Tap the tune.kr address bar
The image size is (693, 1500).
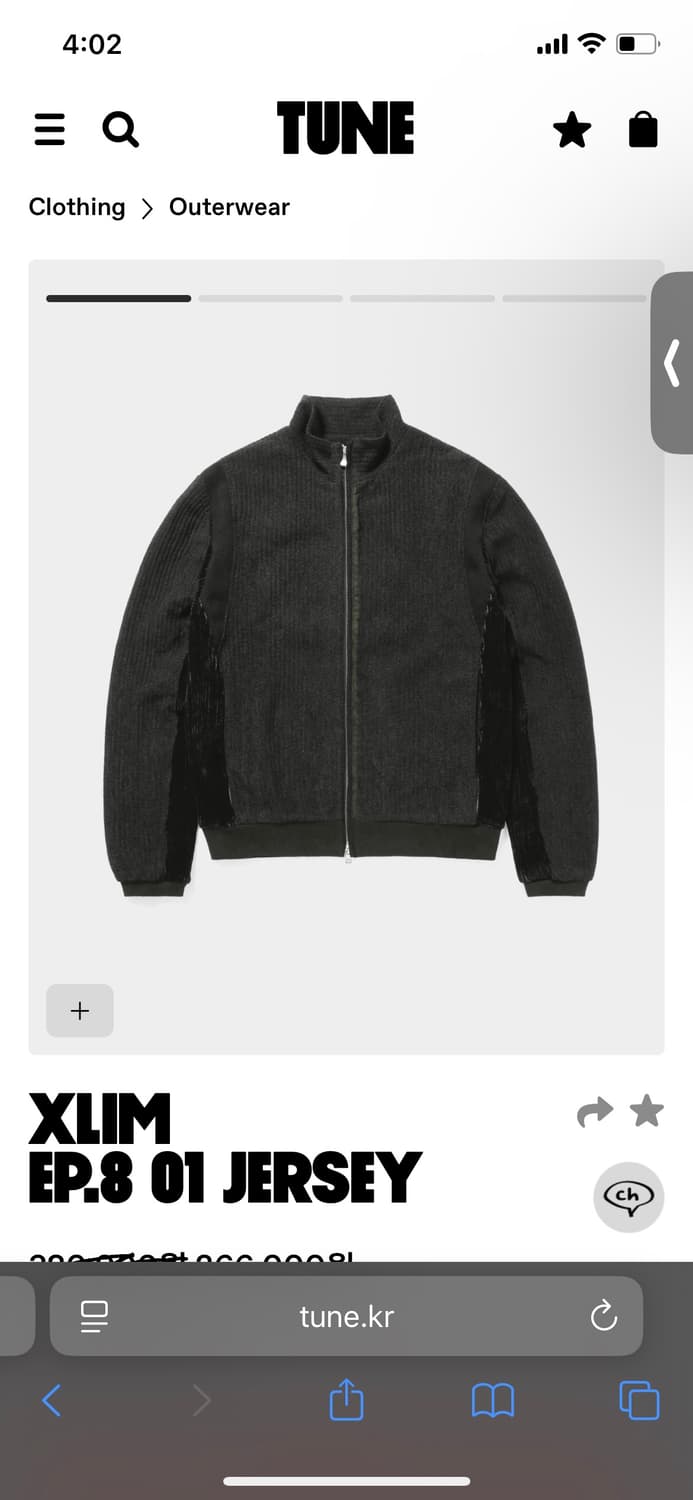(346, 1316)
